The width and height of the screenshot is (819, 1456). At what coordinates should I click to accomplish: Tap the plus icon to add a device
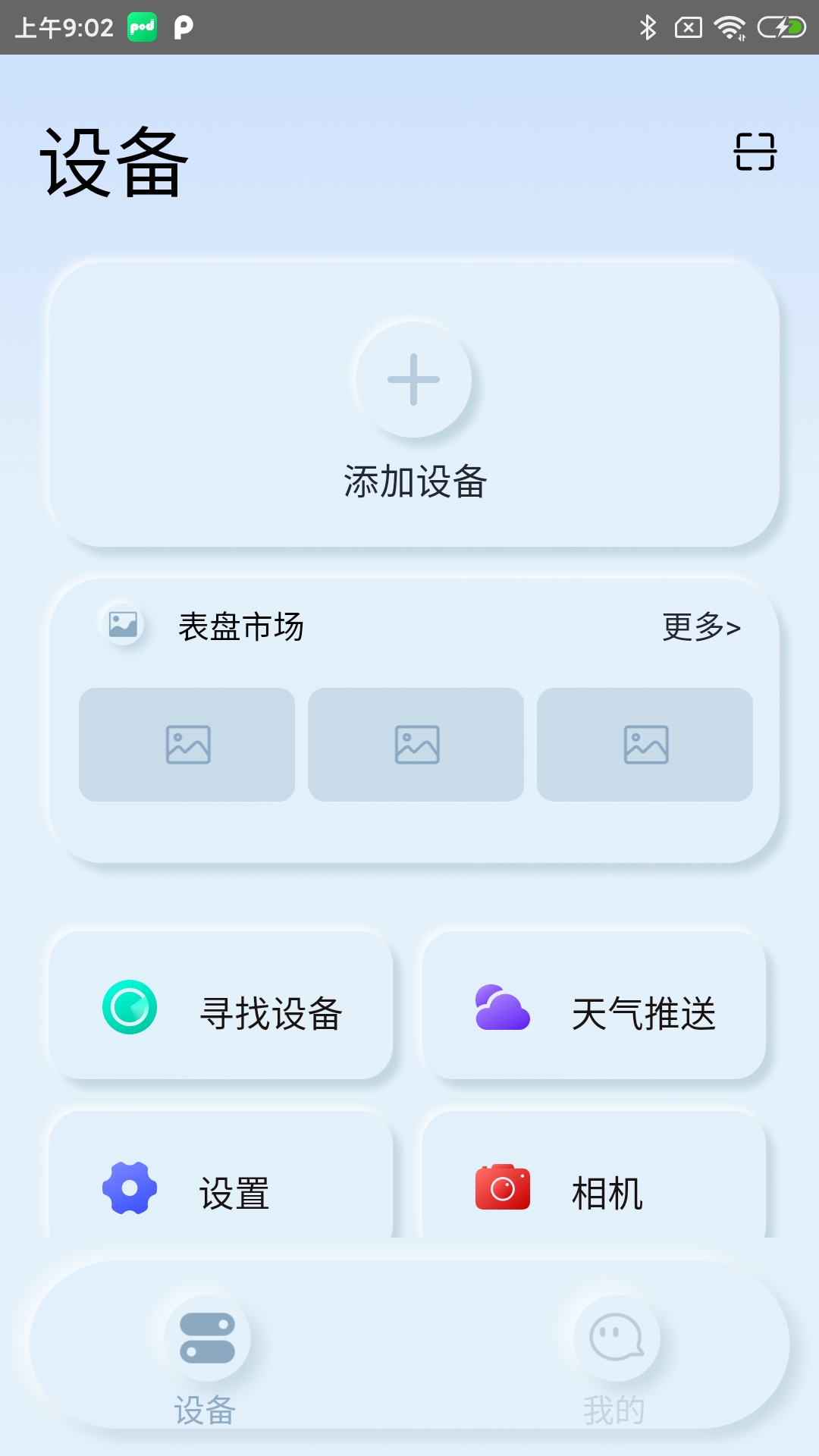413,379
